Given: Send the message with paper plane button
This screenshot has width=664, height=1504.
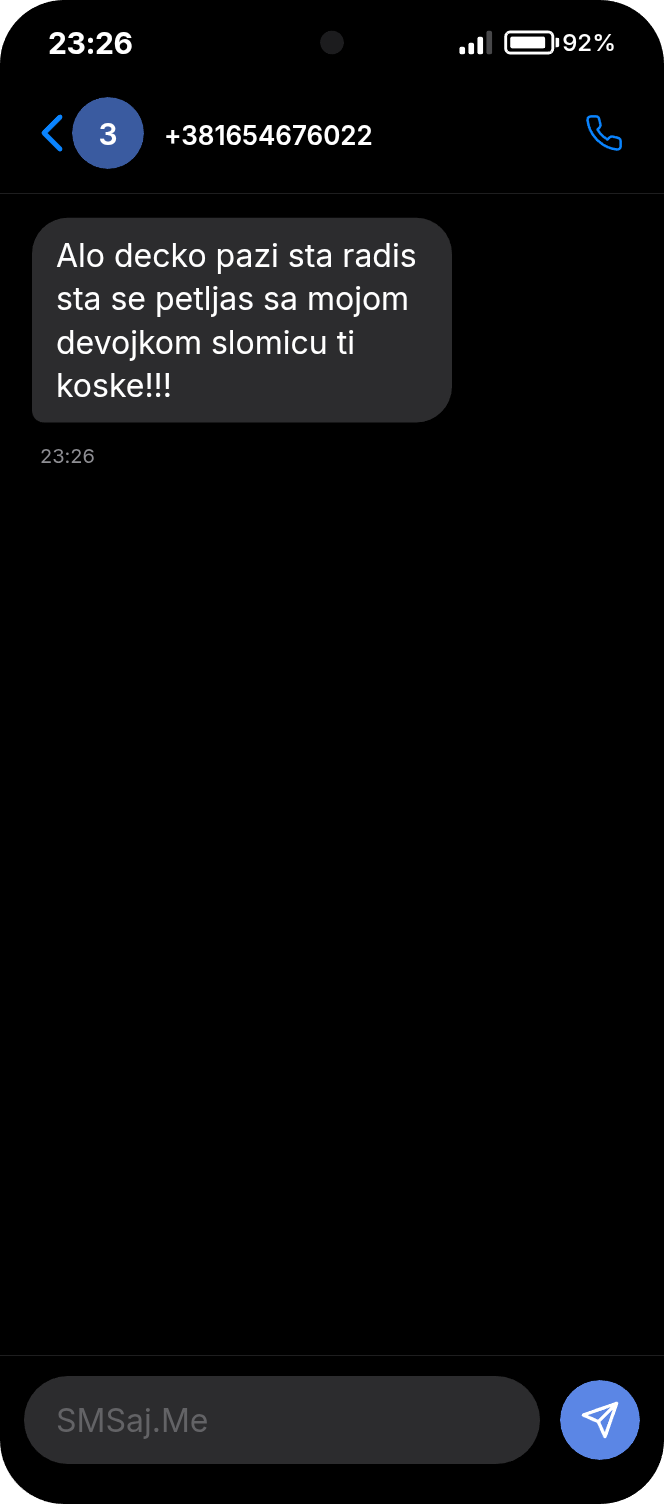Looking at the screenshot, I should point(599,1419).
